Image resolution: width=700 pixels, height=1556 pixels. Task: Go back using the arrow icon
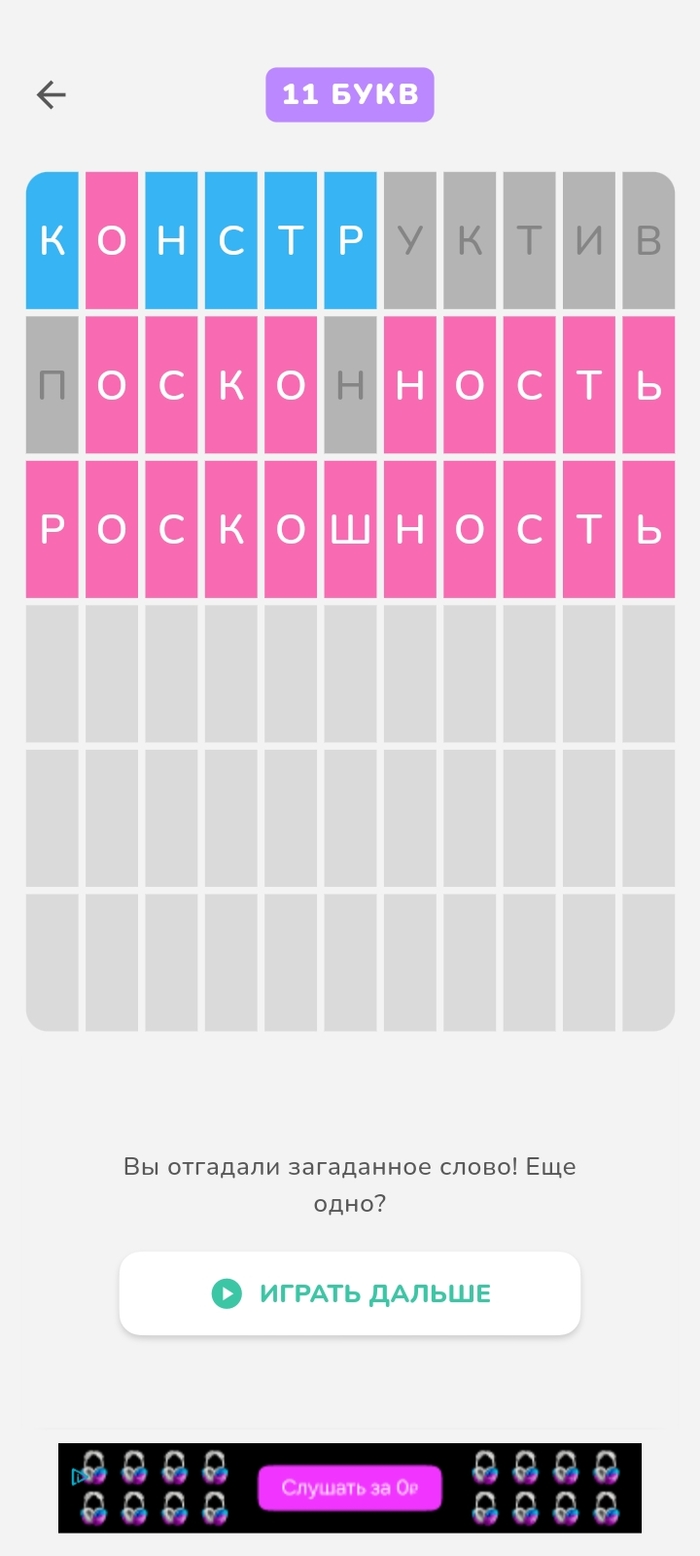coord(51,95)
